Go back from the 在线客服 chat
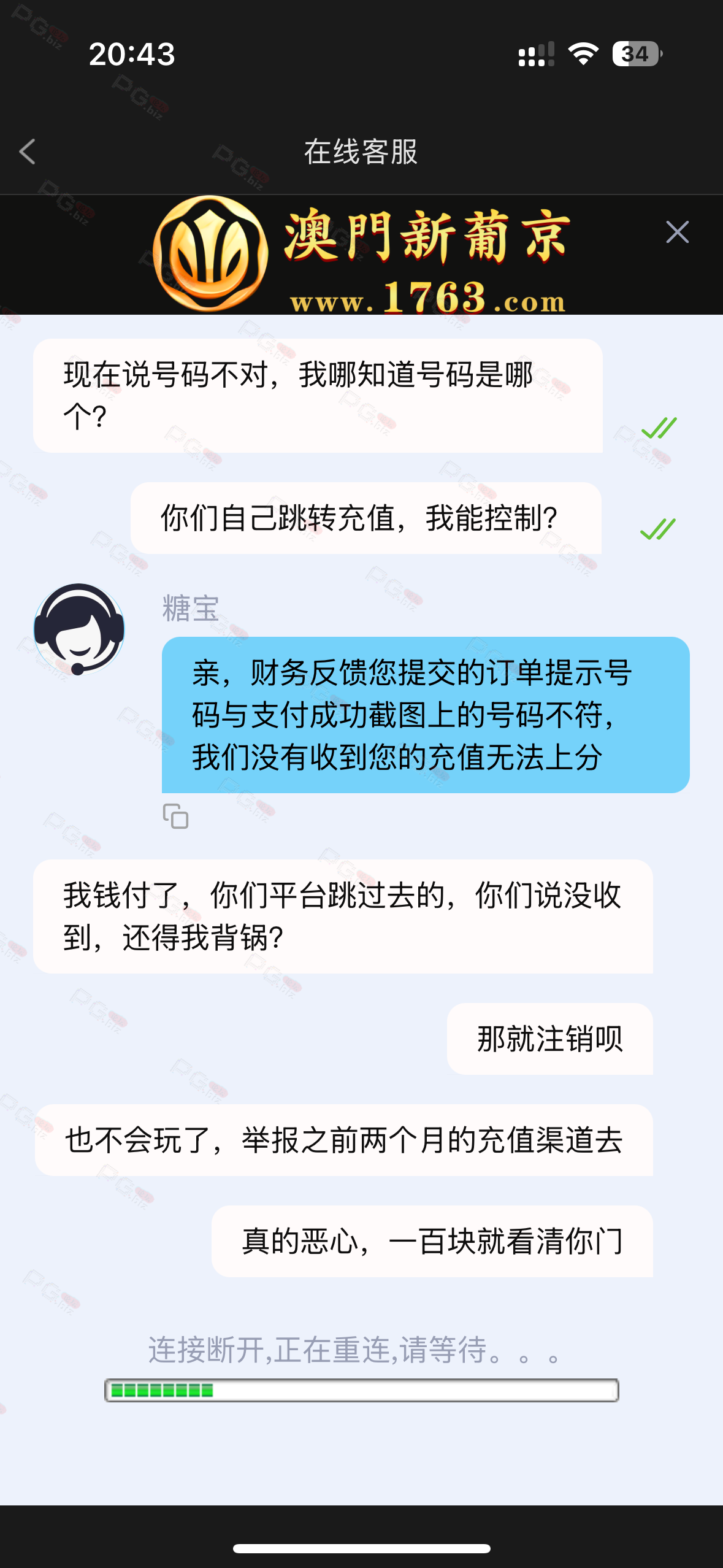This screenshot has height=1568, width=723. [x=28, y=152]
